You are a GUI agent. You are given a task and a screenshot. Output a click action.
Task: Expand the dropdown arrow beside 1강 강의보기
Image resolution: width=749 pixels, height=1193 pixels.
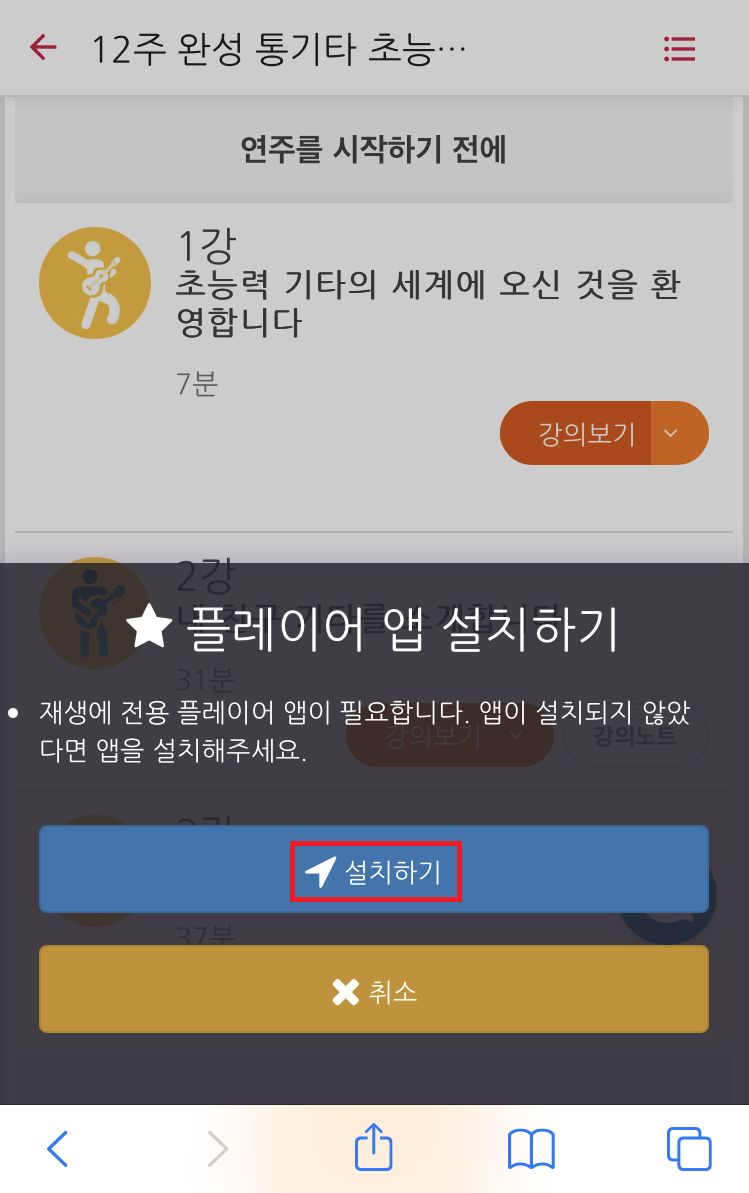pyautogui.click(x=671, y=433)
